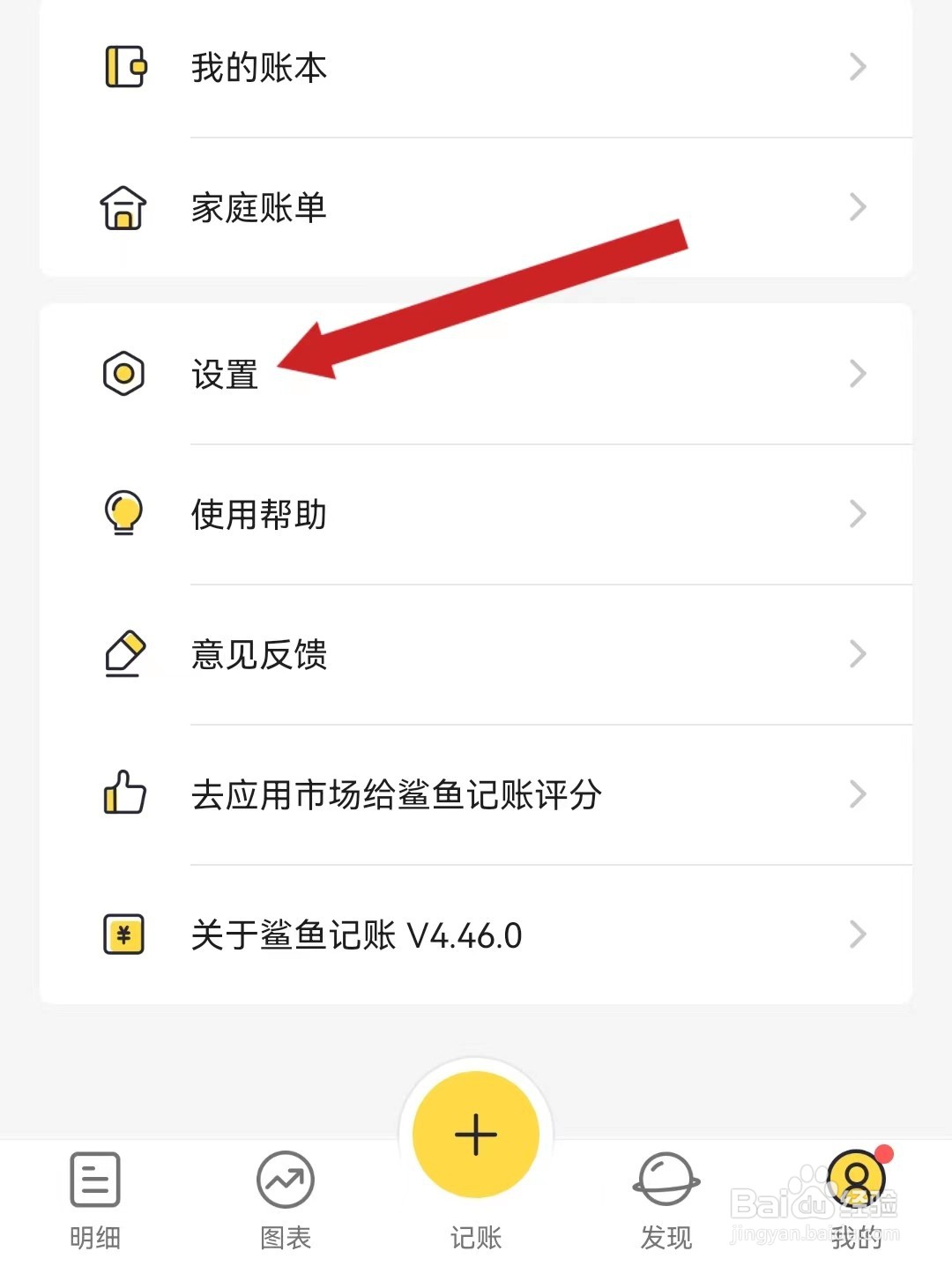
Task: Open 意见反馈 feedback
Action: tap(258, 654)
